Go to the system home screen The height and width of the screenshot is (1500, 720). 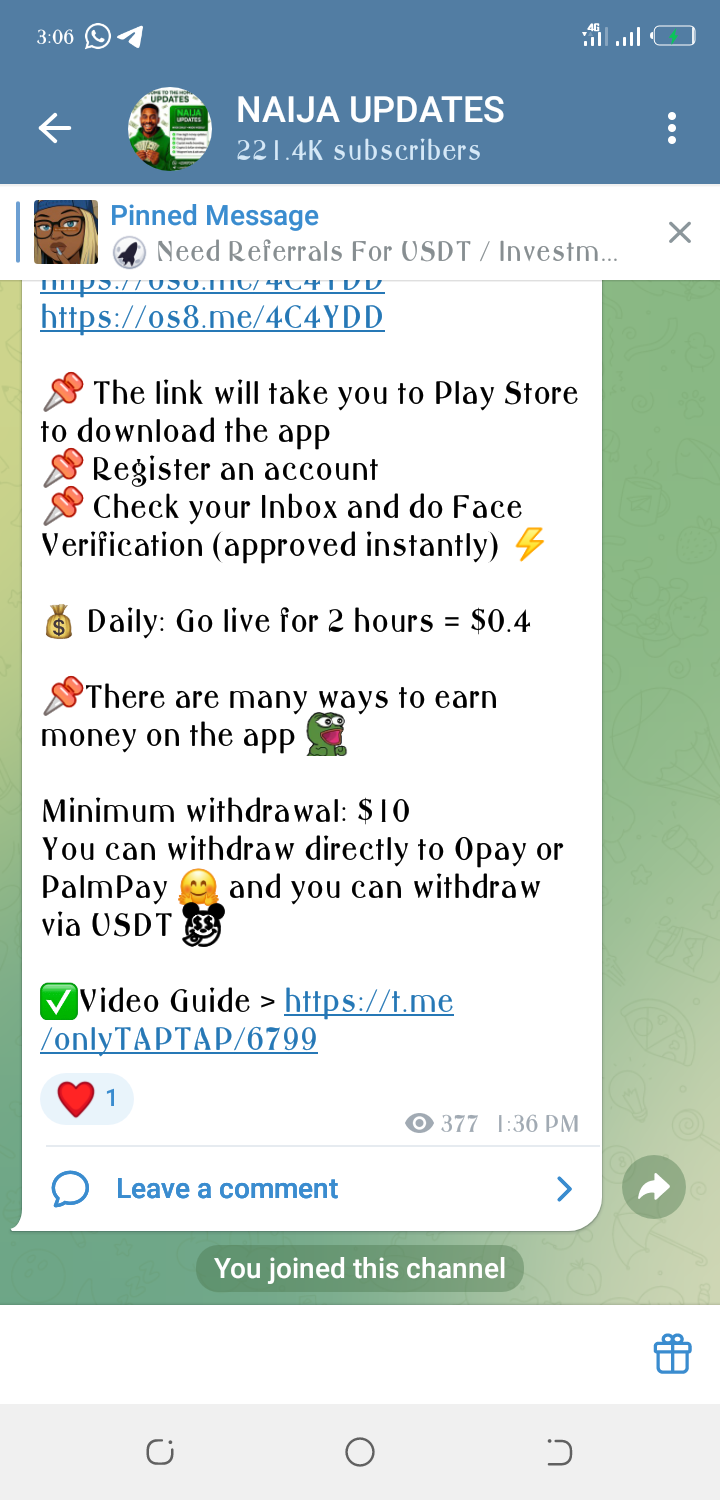[360, 1452]
